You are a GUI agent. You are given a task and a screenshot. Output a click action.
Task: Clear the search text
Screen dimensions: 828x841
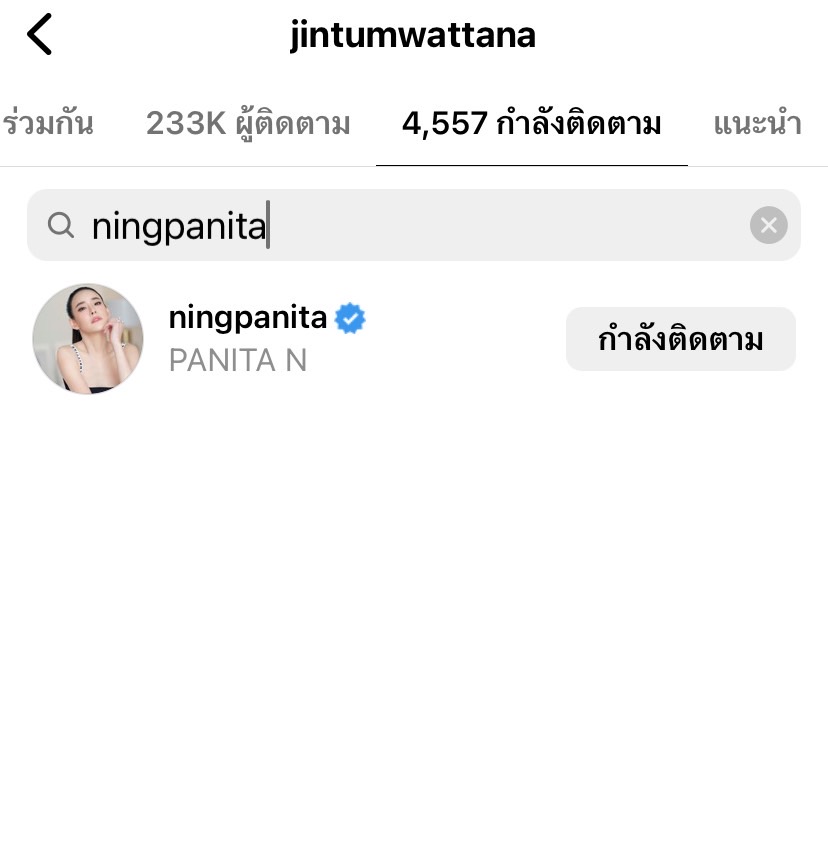tap(768, 226)
